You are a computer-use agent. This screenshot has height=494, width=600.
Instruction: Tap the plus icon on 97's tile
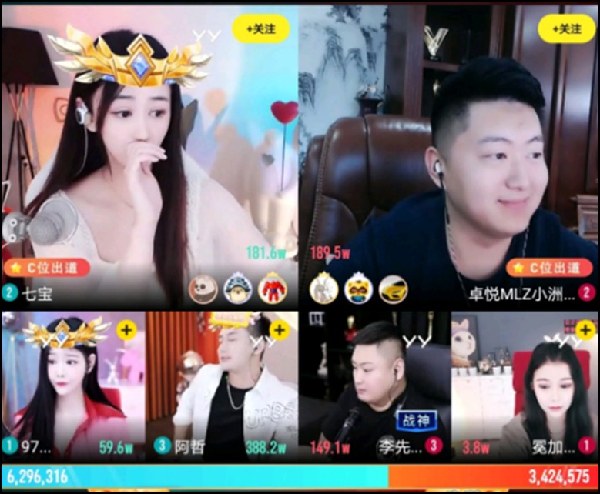127,329
